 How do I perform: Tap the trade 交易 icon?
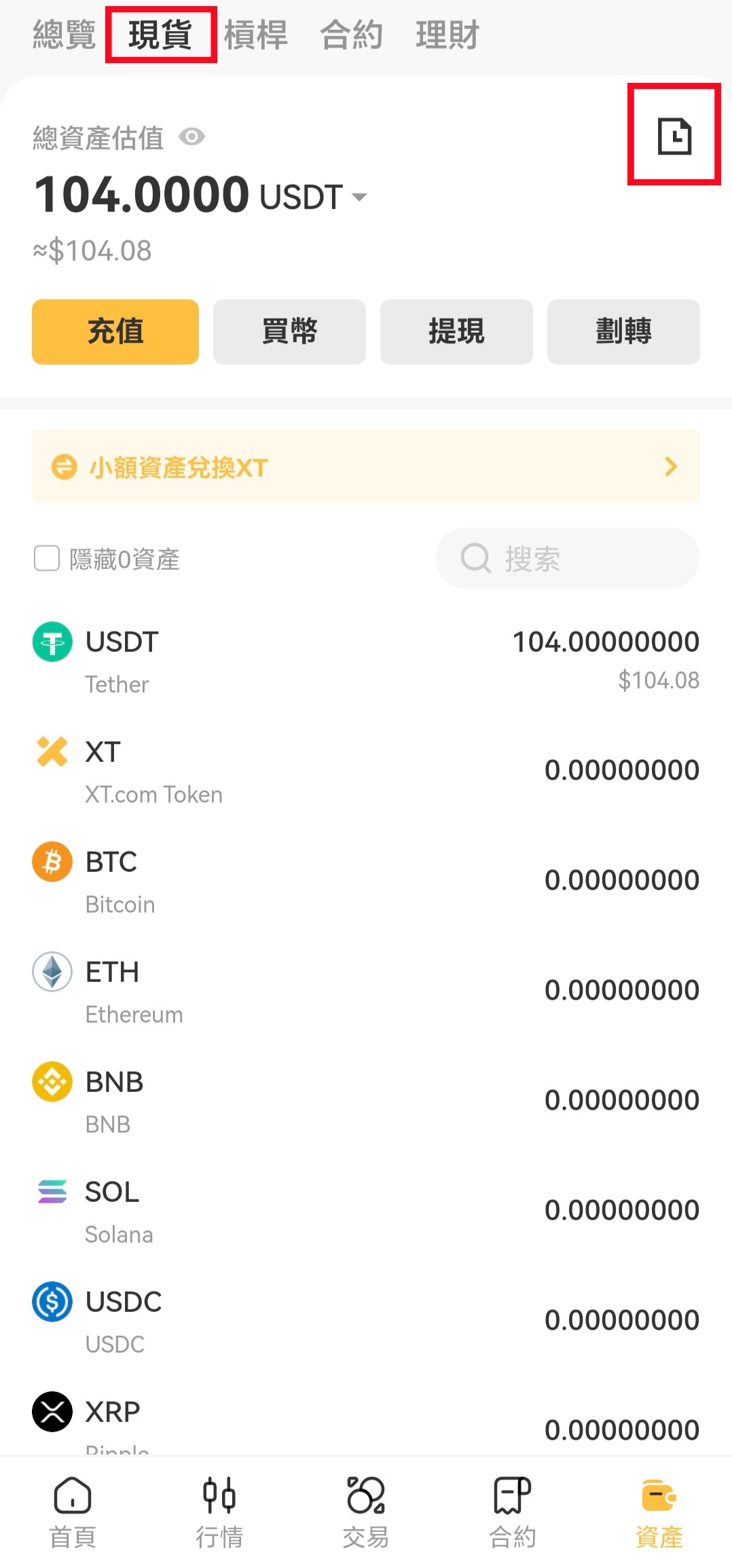[366, 1496]
